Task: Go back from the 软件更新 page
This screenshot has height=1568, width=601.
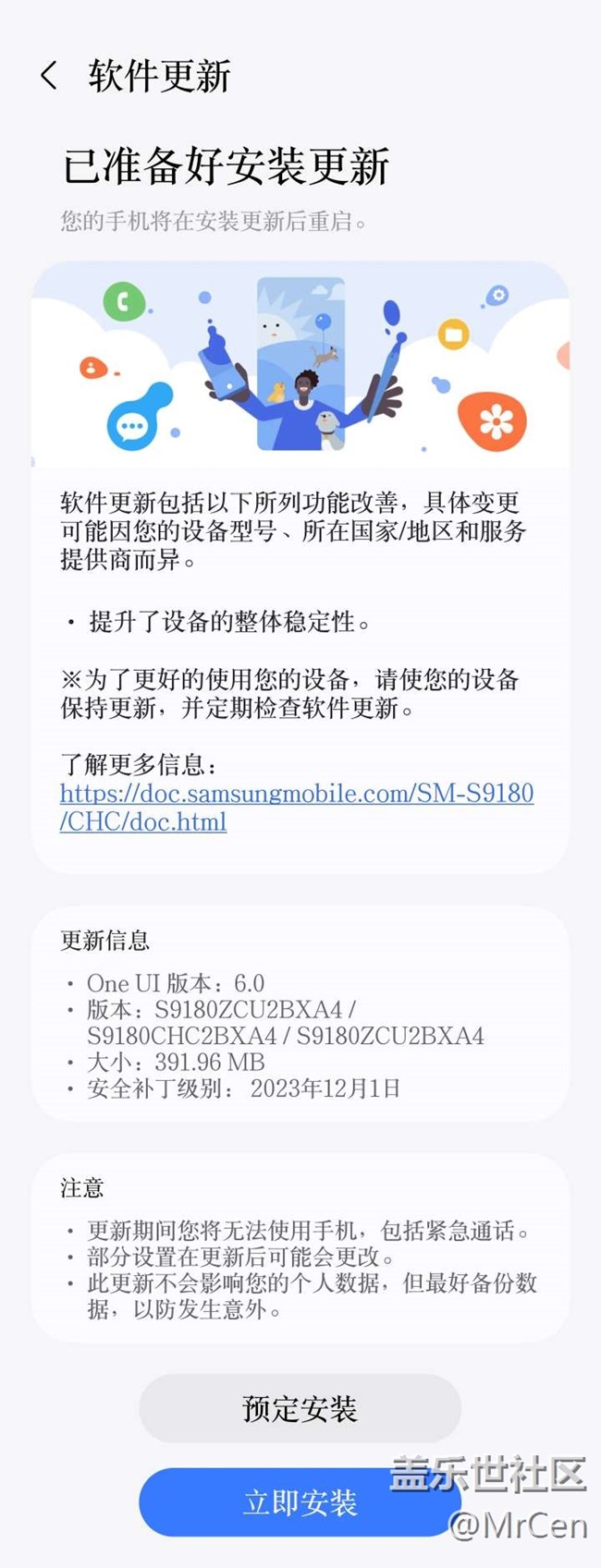Action: click(49, 76)
